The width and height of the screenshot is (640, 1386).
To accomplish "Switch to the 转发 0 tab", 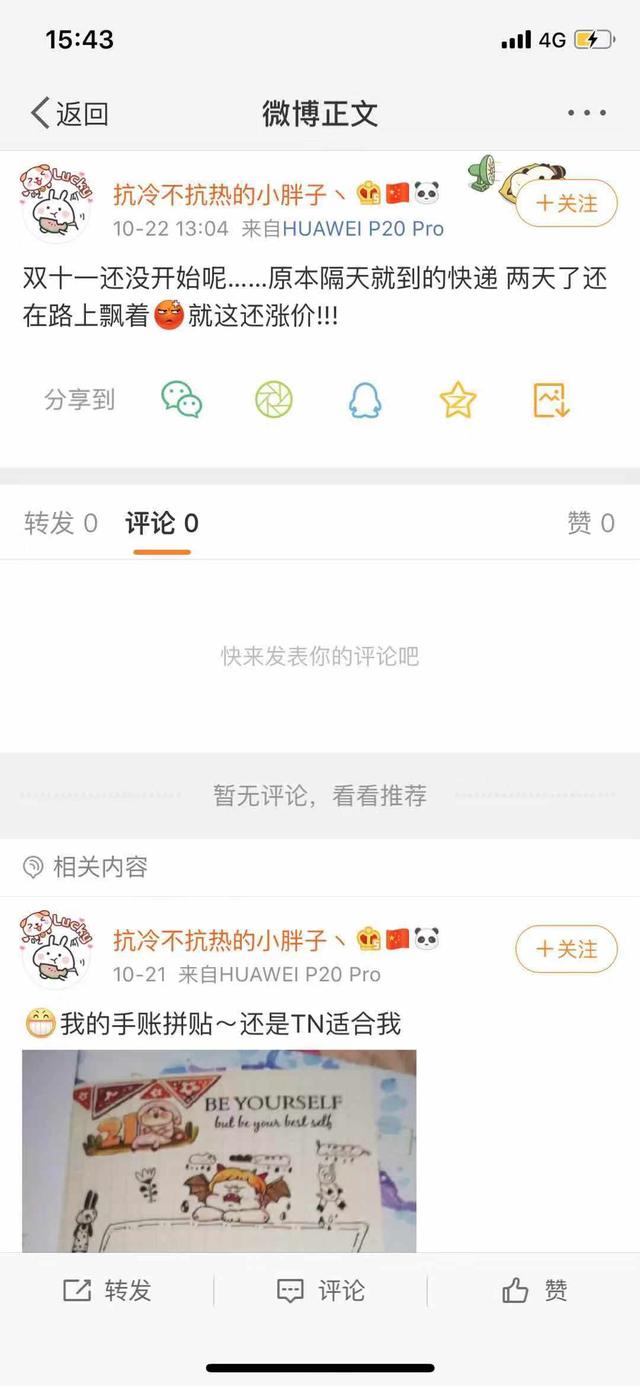I will click(x=61, y=523).
